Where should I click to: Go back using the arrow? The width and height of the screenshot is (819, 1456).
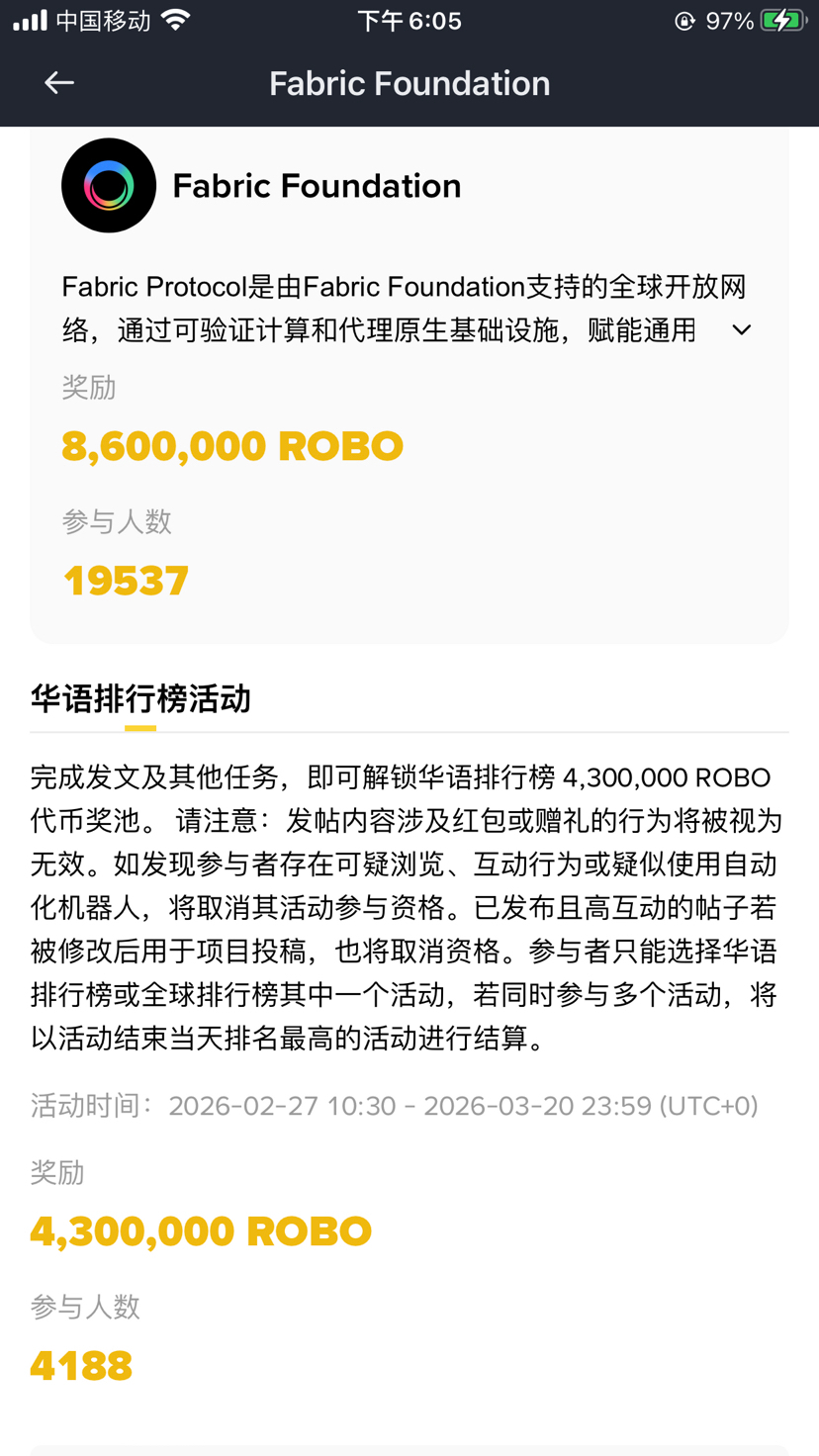click(x=59, y=83)
